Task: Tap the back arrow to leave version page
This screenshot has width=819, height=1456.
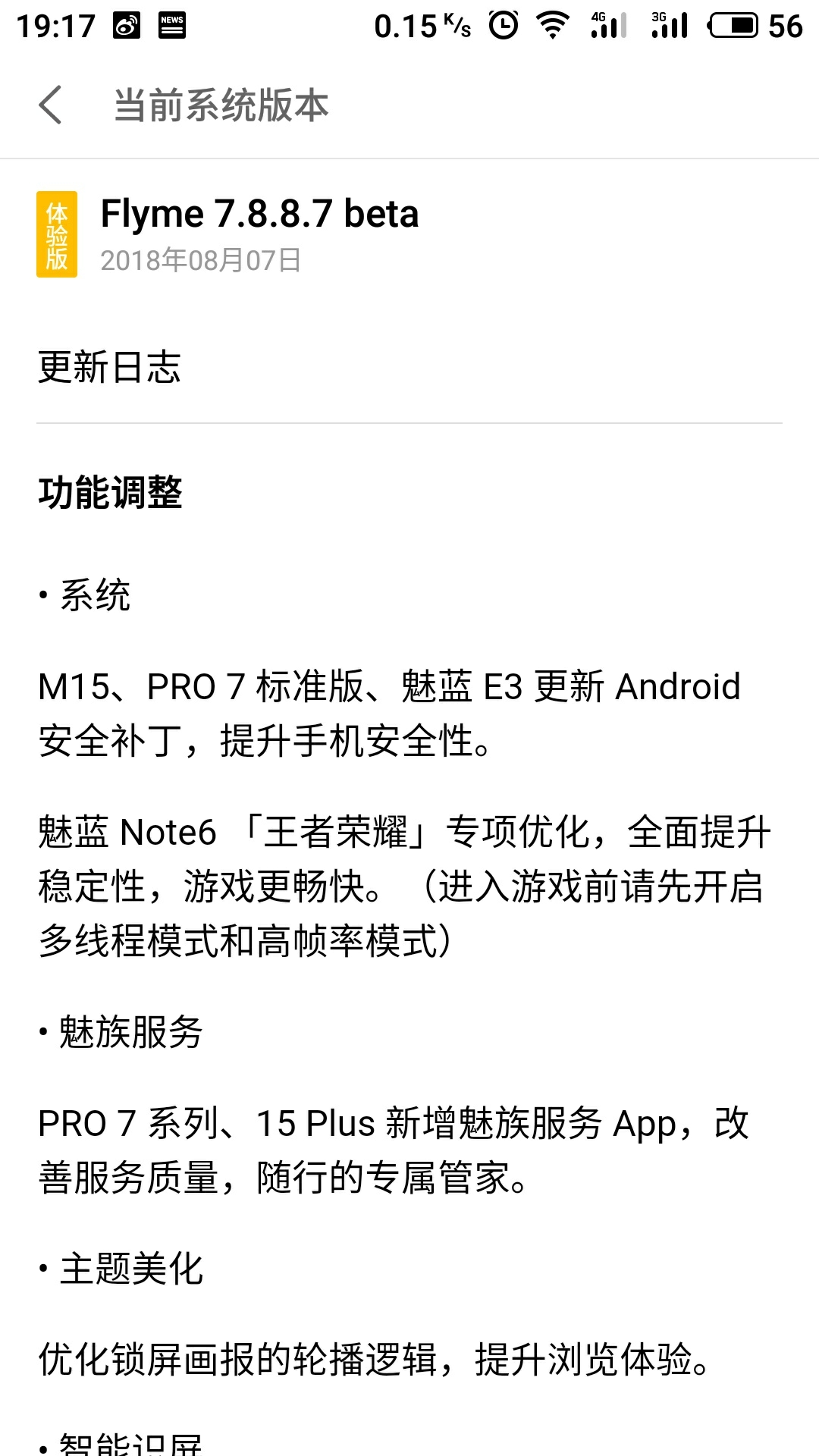Action: pyautogui.click(x=50, y=106)
